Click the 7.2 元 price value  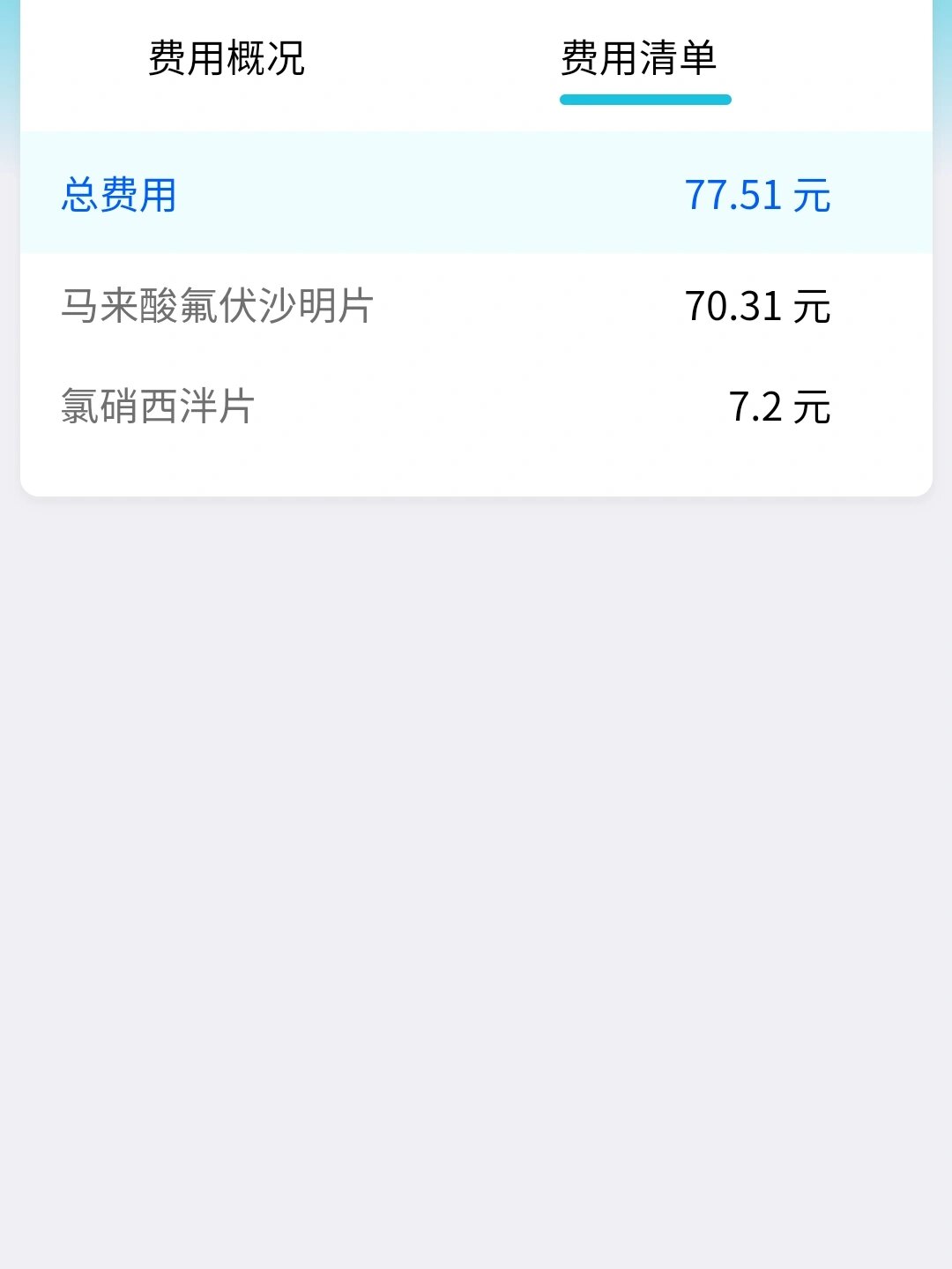click(780, 407)
